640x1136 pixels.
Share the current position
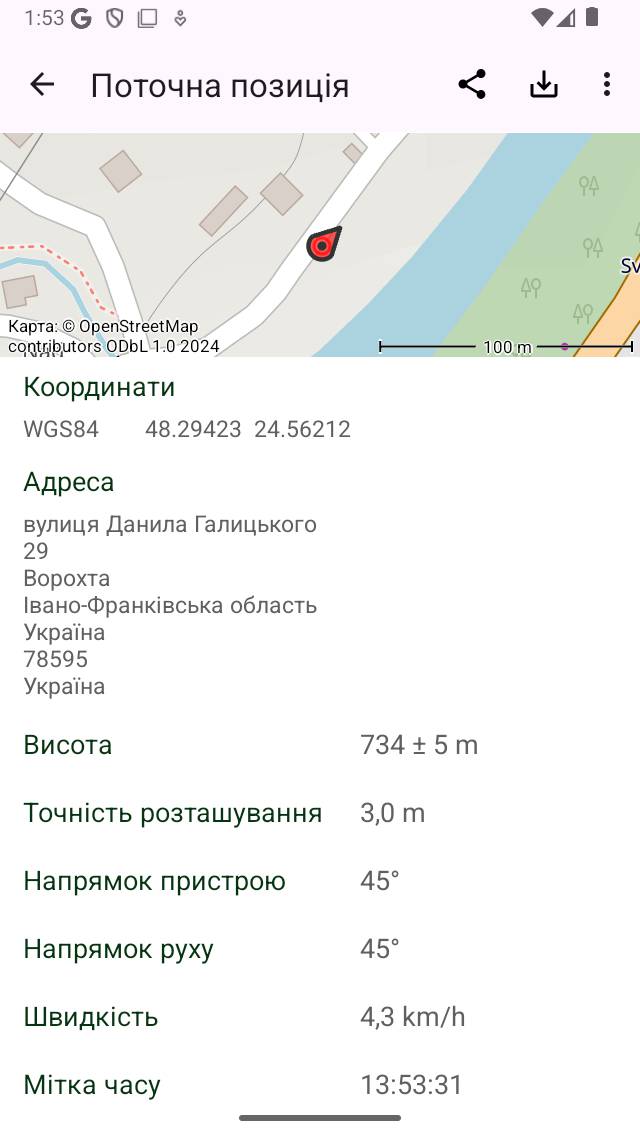(x=472, y=85)
